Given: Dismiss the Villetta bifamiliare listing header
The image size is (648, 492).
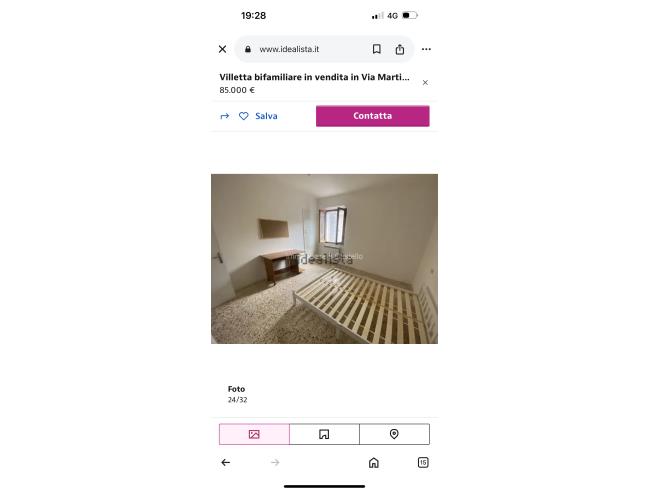Looking at the screenshot, I should tap(425, 83).
